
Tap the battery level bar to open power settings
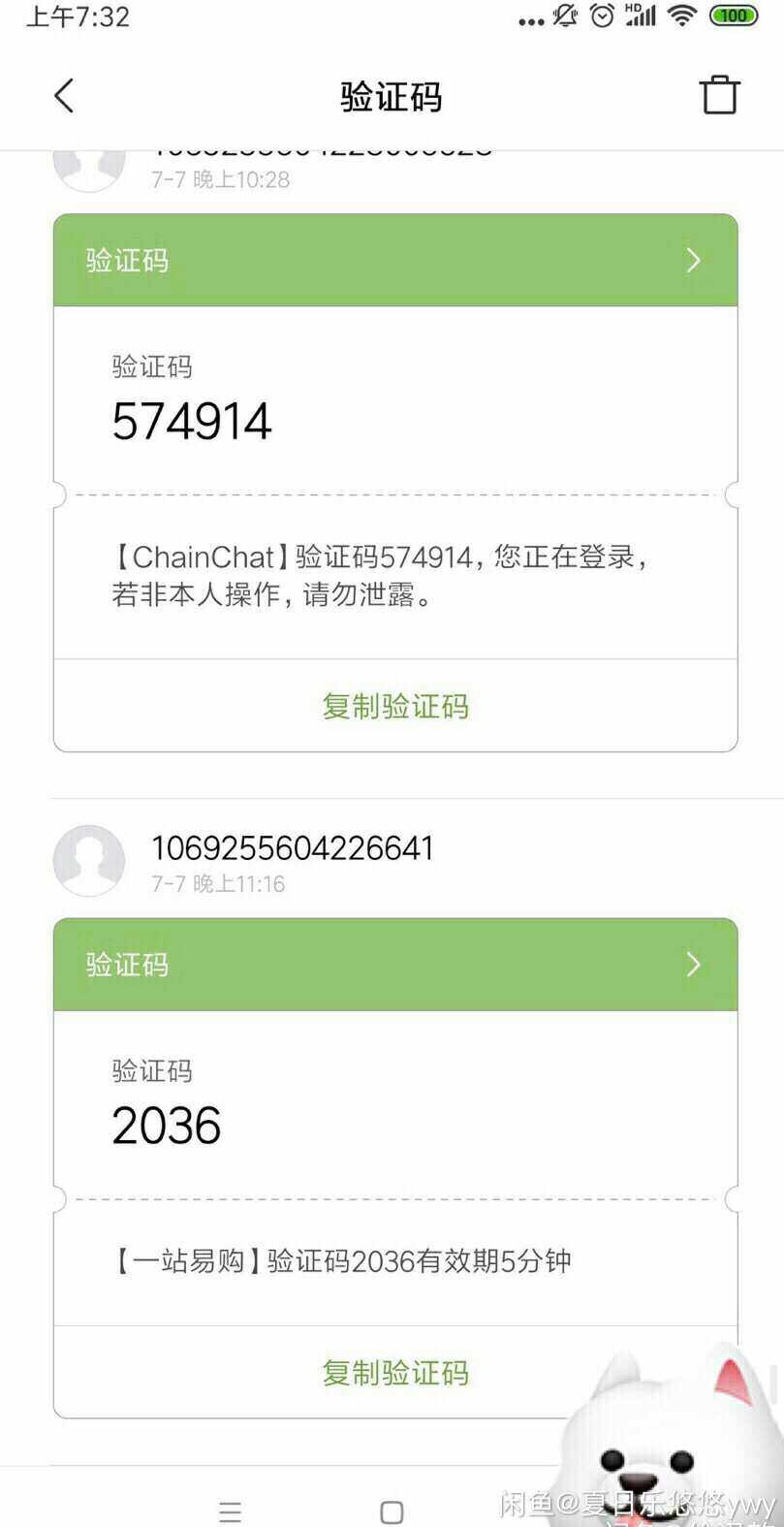(734, 16)
